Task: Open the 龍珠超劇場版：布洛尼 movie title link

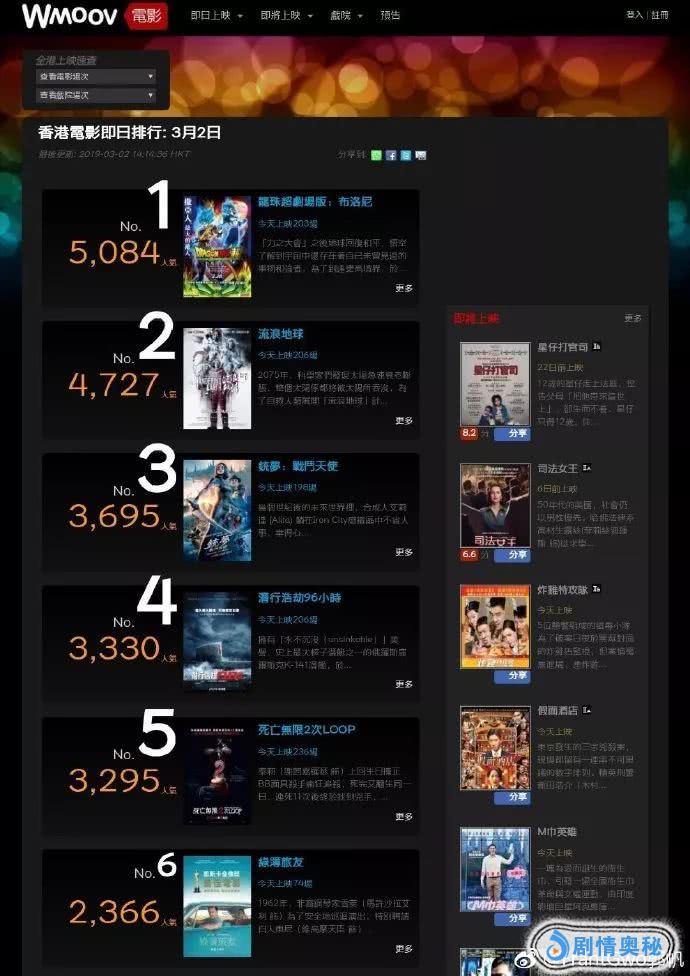Action: pos(315,202)
